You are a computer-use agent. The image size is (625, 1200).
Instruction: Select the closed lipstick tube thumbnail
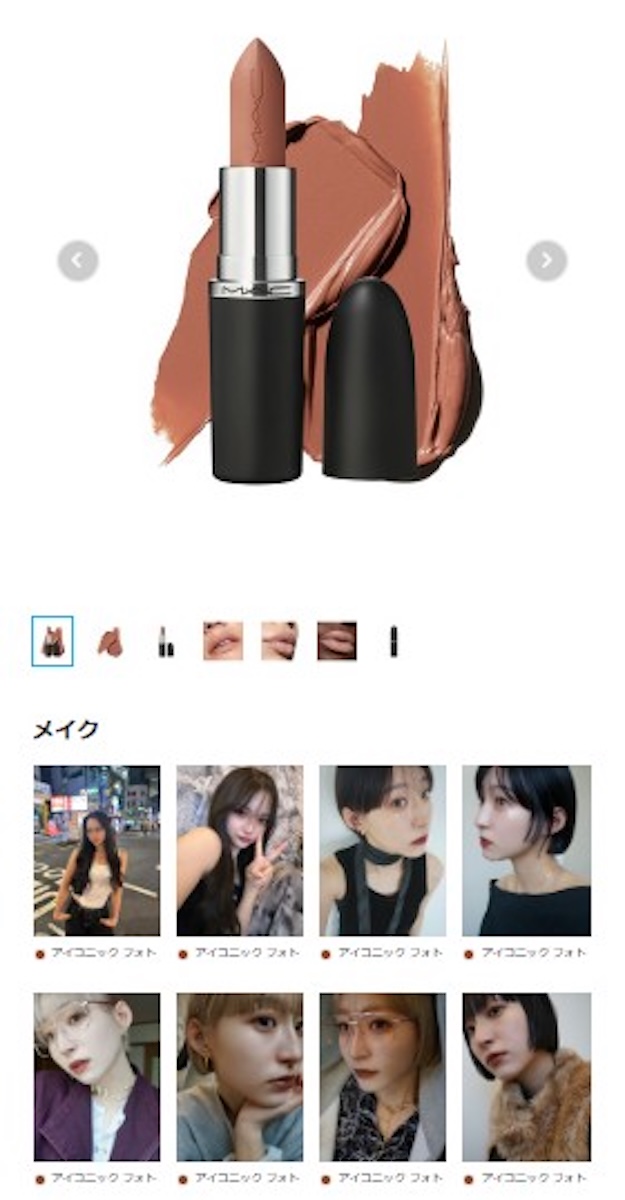[x=393, y=641]
